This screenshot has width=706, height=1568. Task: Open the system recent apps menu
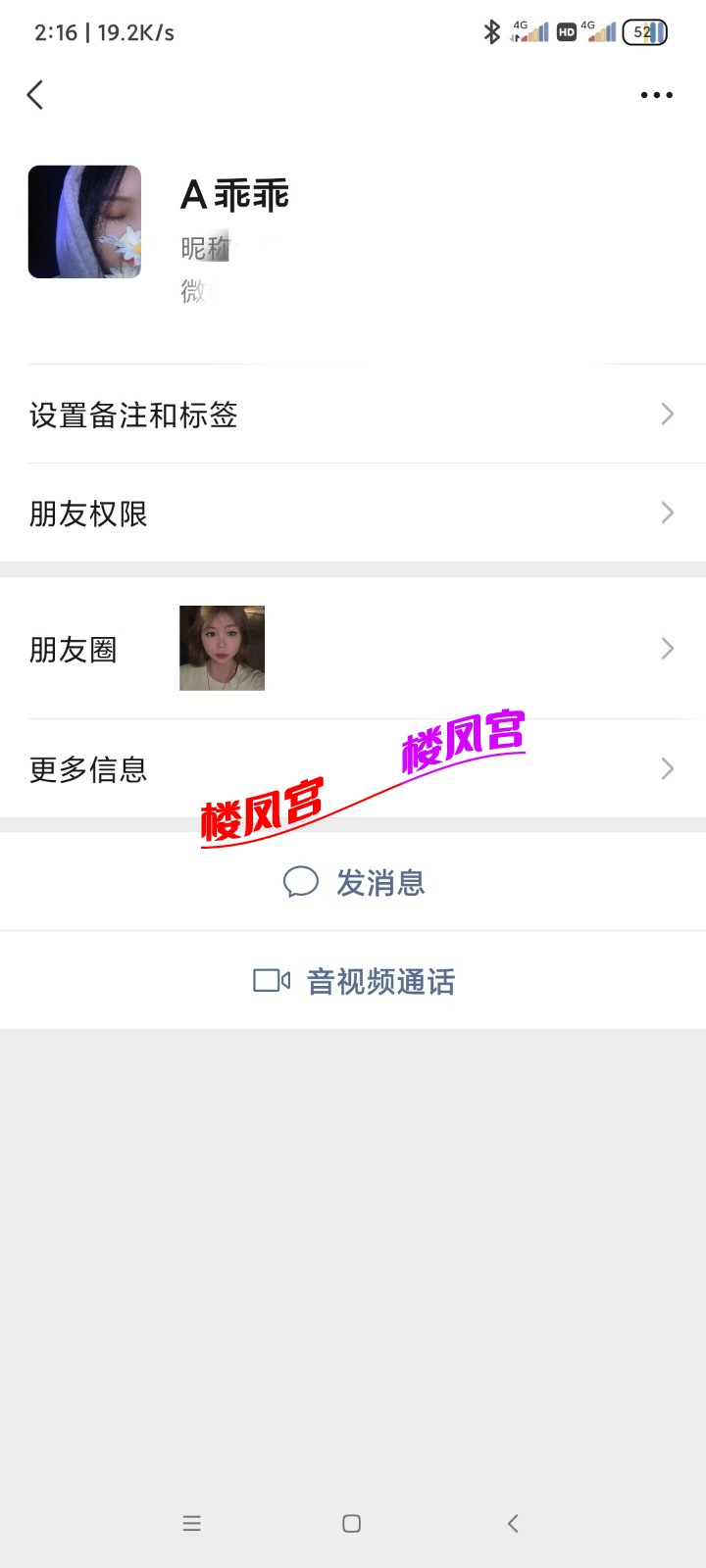pyautogui.click(x=192, y=1523)
